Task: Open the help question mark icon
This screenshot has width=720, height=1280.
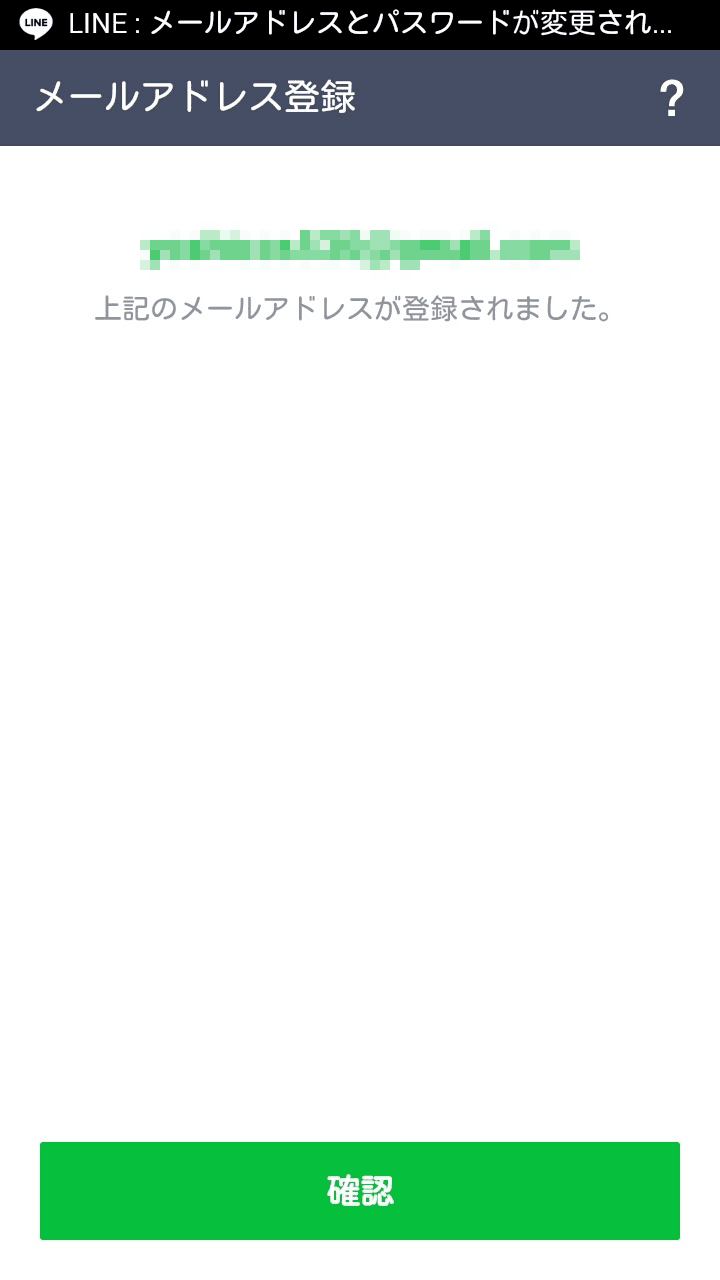Action: point(671,99)
